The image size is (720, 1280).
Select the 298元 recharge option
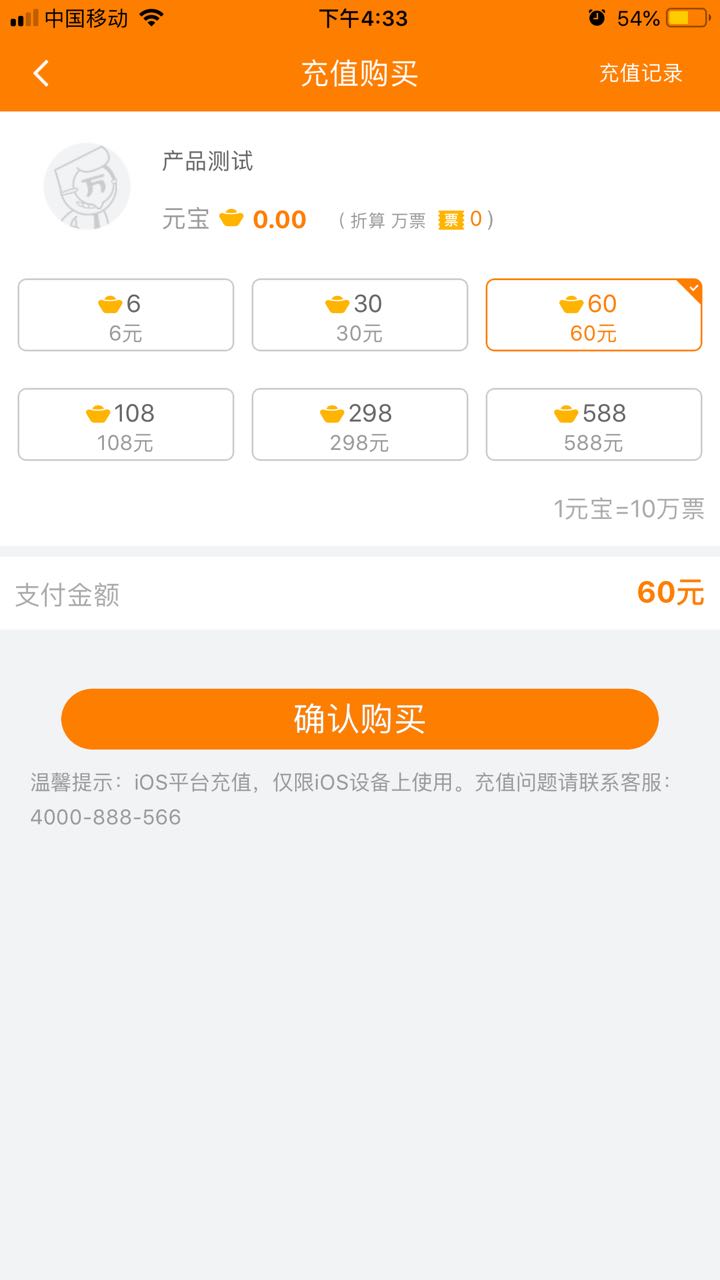point(360,425)
